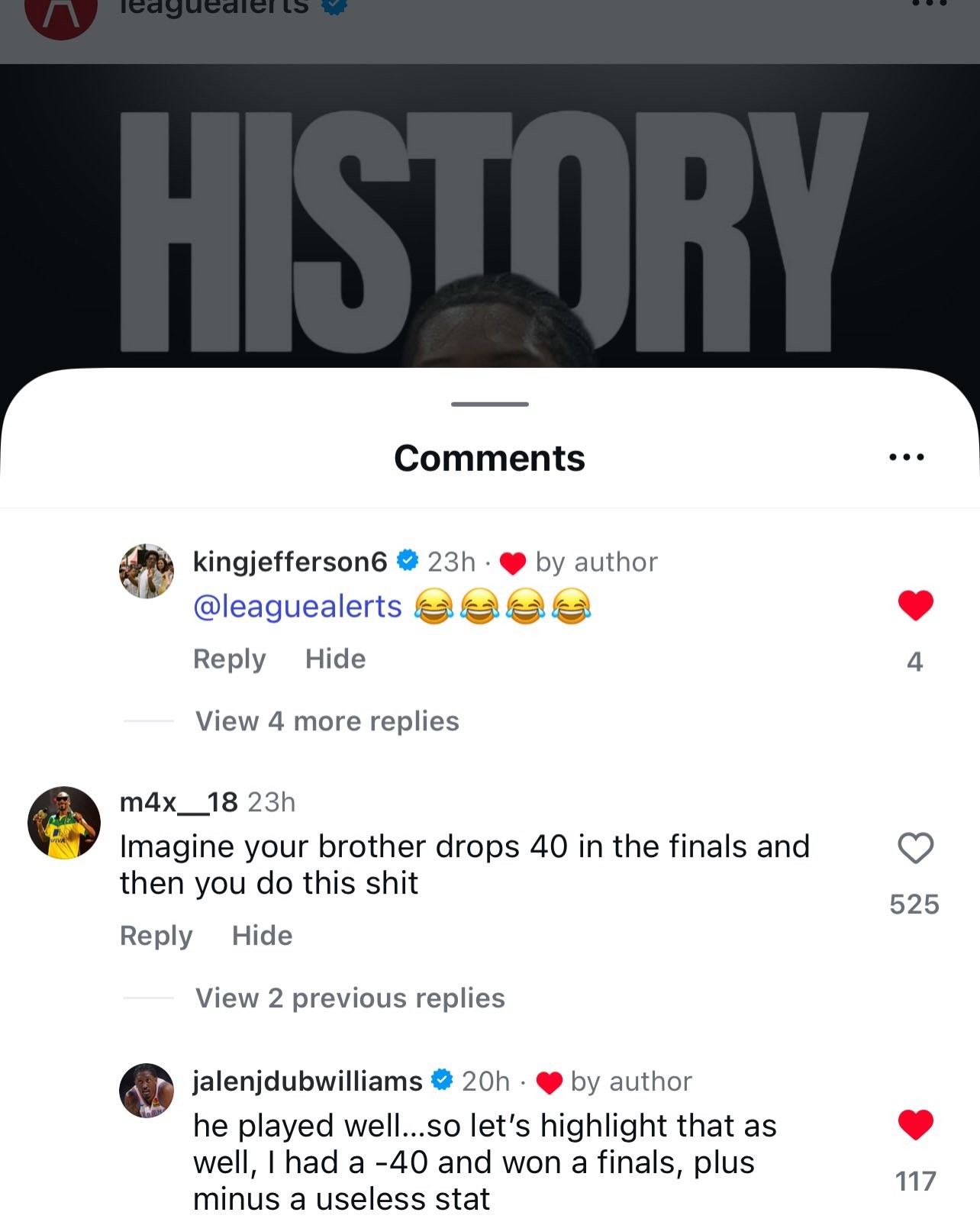The height and width of the screenshot is (1225, 980).
Task: Expand View 4 more replies
Action: pyautogui.click(x=327, y=721)
